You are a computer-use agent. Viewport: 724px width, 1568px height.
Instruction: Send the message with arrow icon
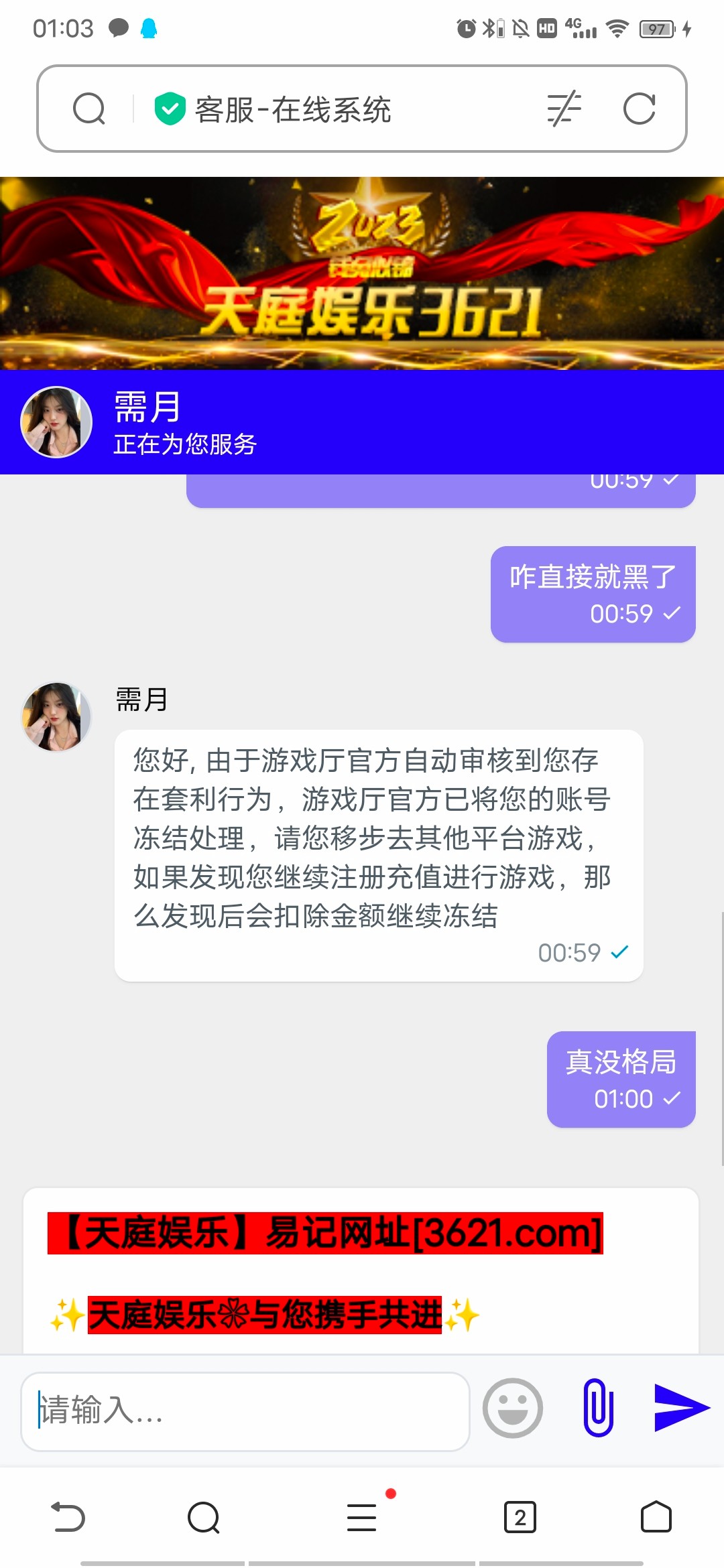point(681,1408)
